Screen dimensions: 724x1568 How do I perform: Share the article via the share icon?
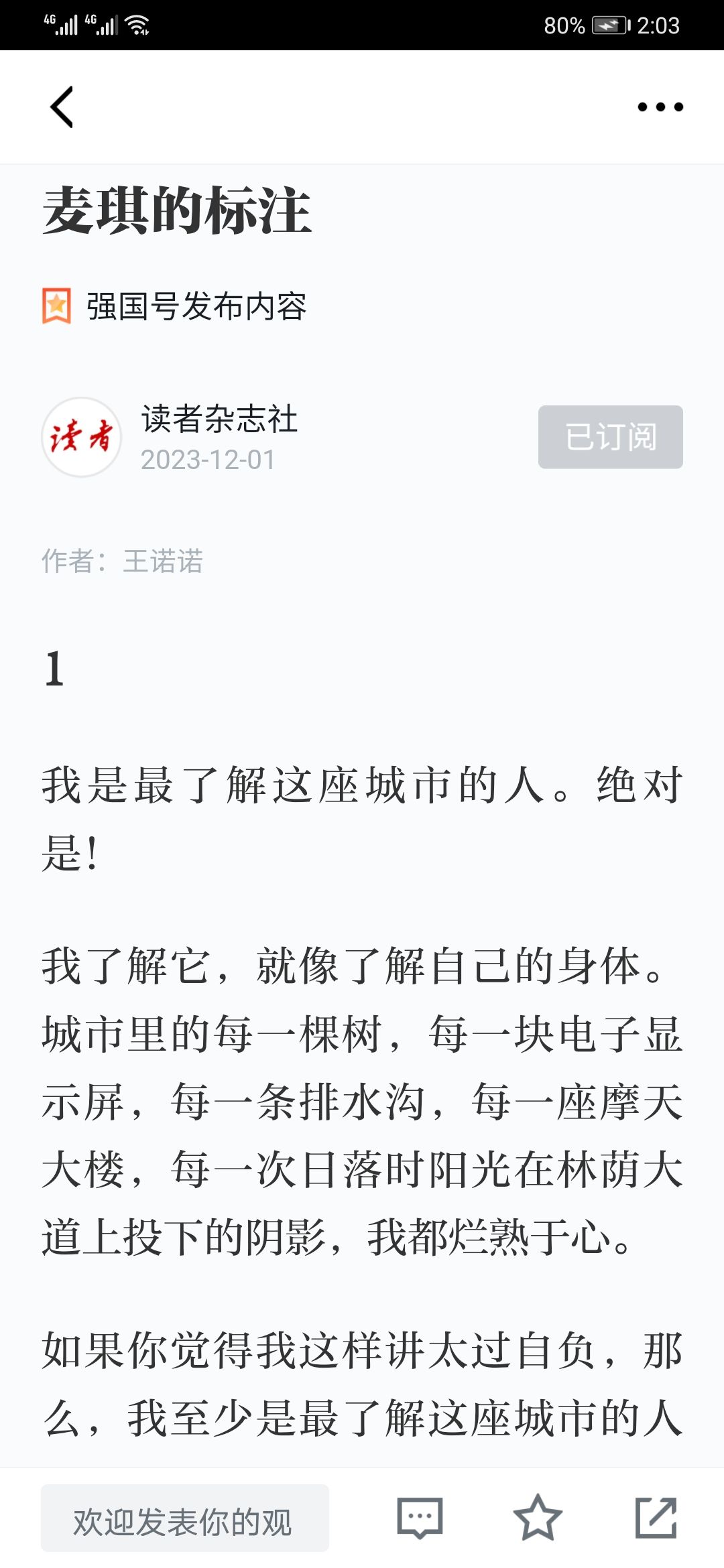coord(656,1517)
